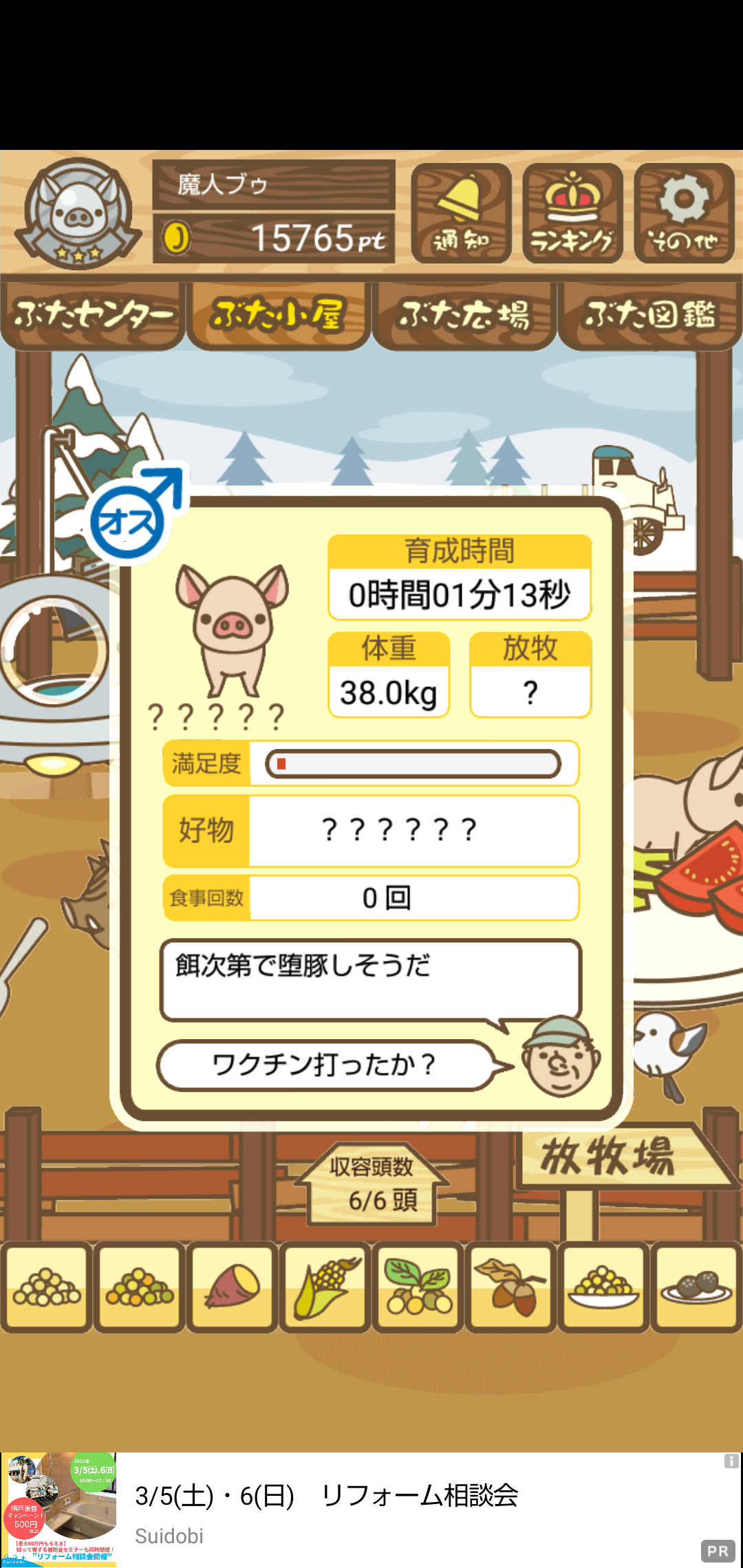Tap the ad info icon
Screen dimensions: 743x1568
click(731, 1461)
